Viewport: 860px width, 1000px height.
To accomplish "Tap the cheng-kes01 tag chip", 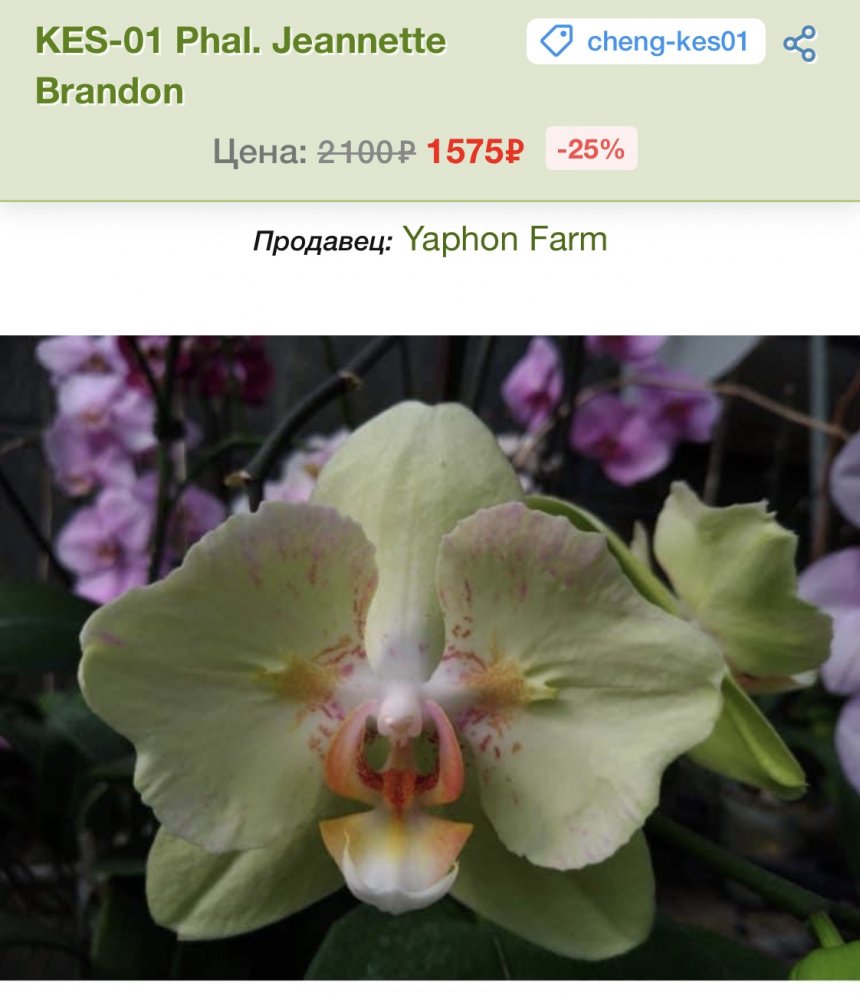I will (645, 42).
